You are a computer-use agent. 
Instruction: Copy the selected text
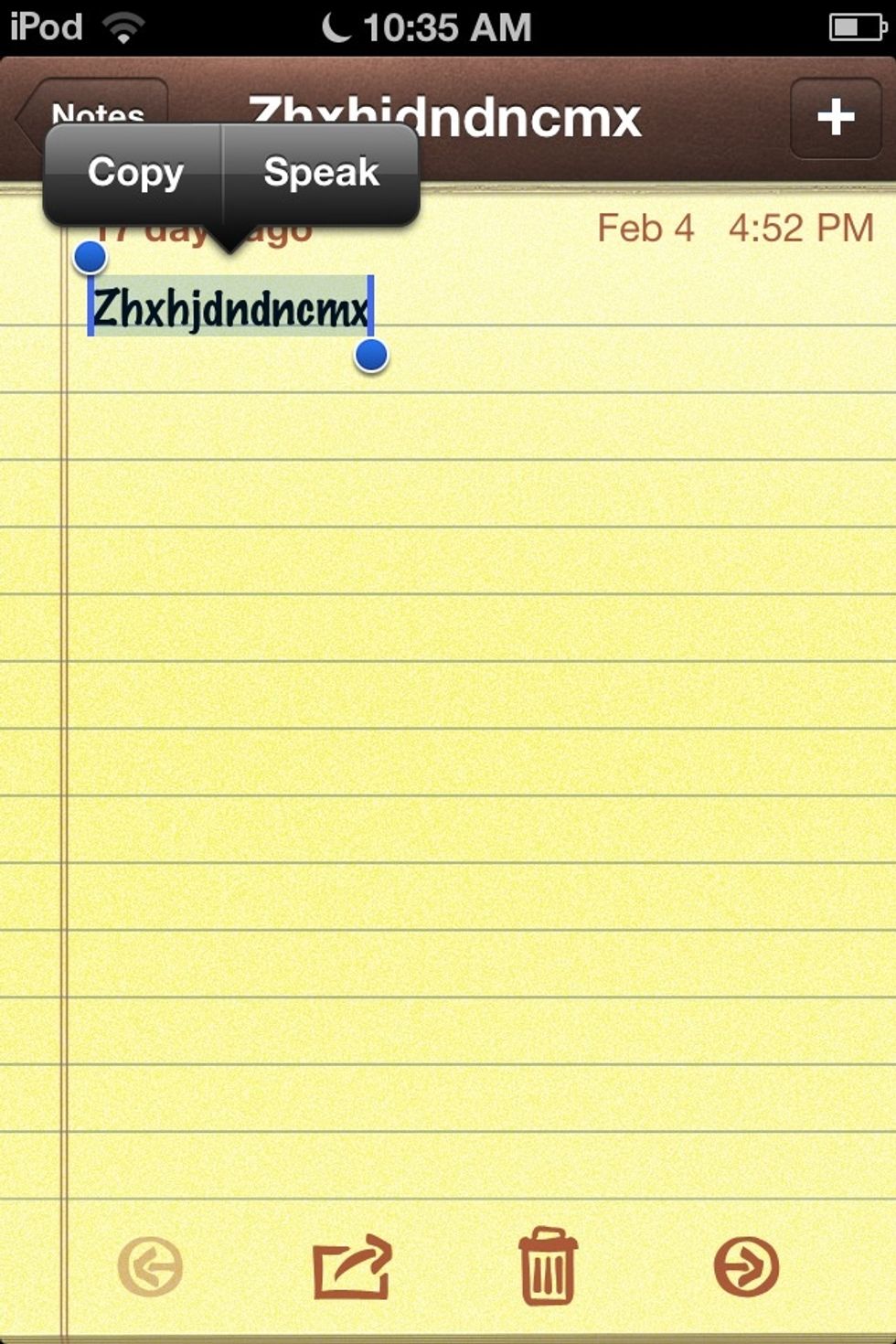tap(135, 173)
